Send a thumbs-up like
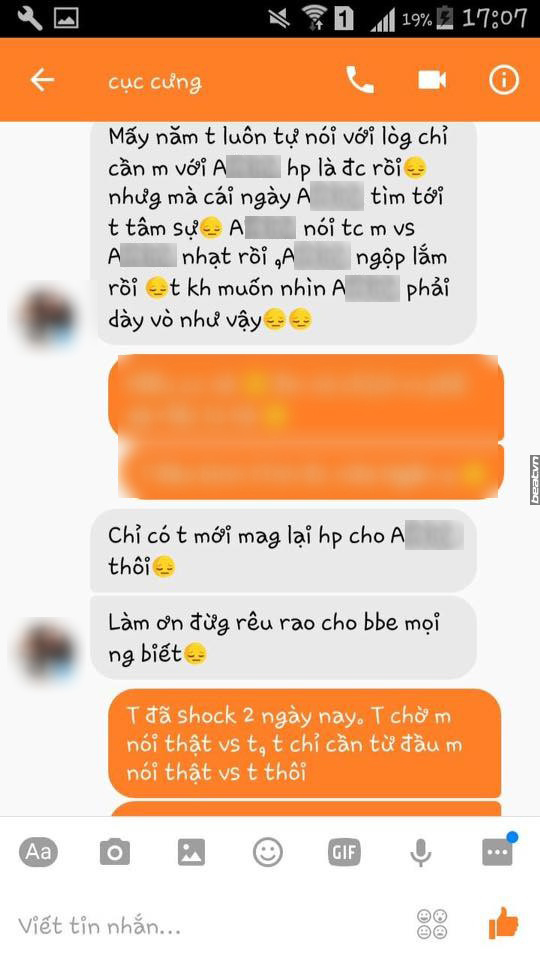The width and height of the screenshot is (540, 960). pos(503,923)
